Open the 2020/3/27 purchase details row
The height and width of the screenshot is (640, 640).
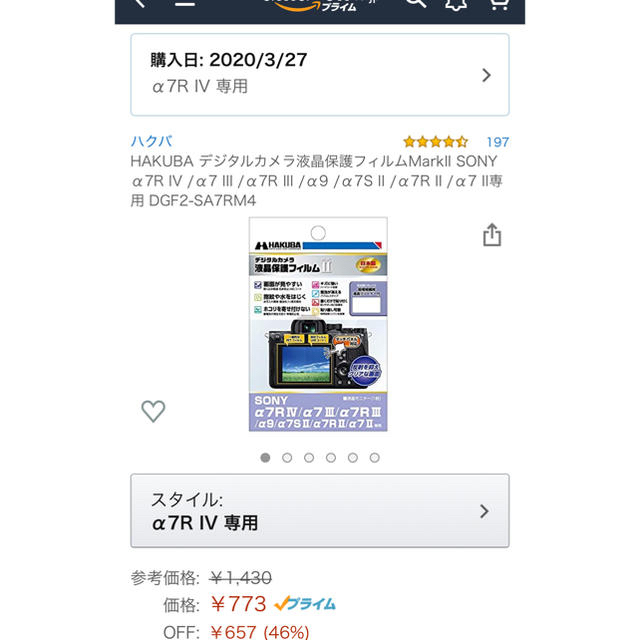320,74
